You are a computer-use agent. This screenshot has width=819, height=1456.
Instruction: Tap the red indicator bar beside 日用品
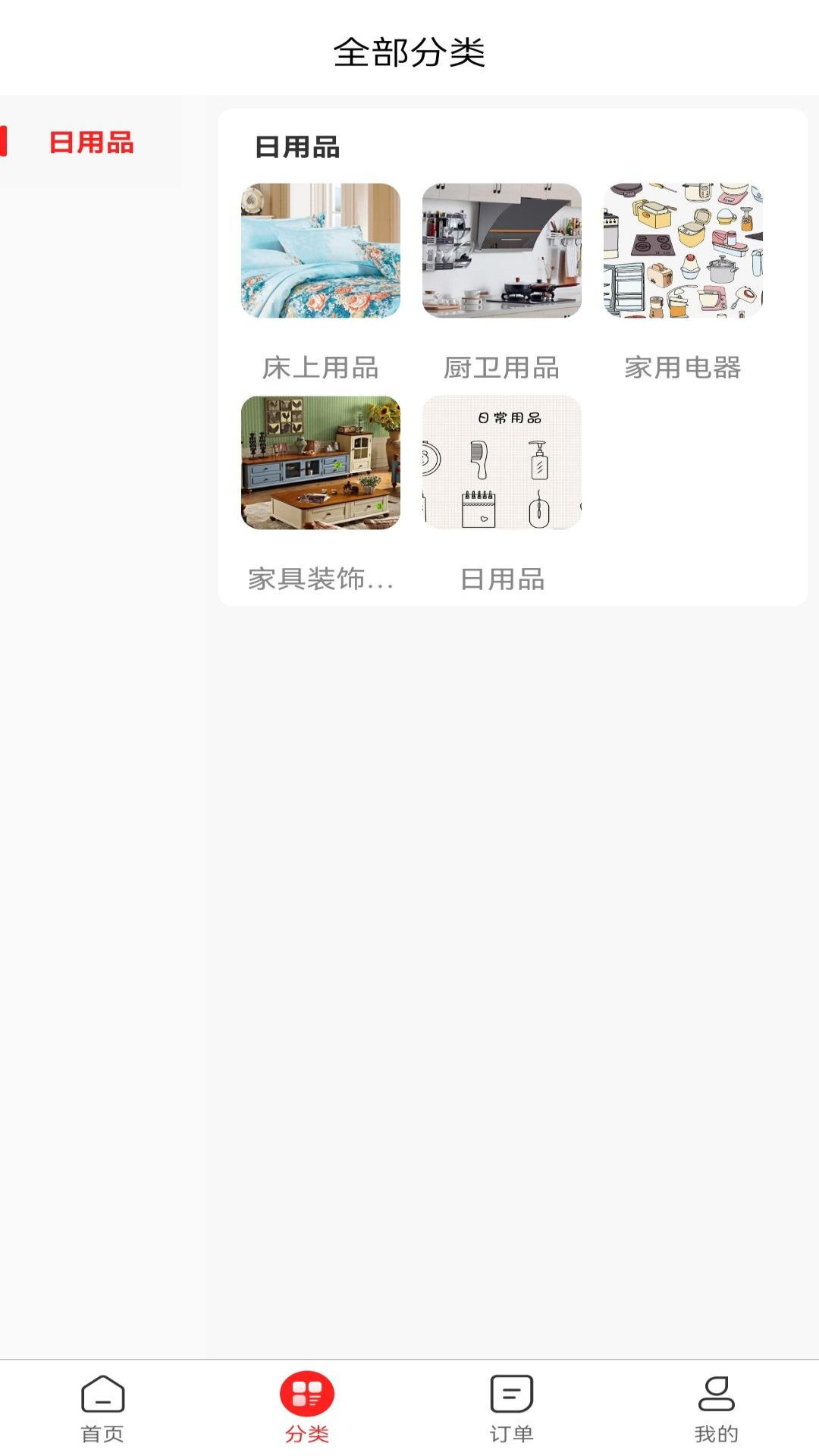tap(4, 143)
